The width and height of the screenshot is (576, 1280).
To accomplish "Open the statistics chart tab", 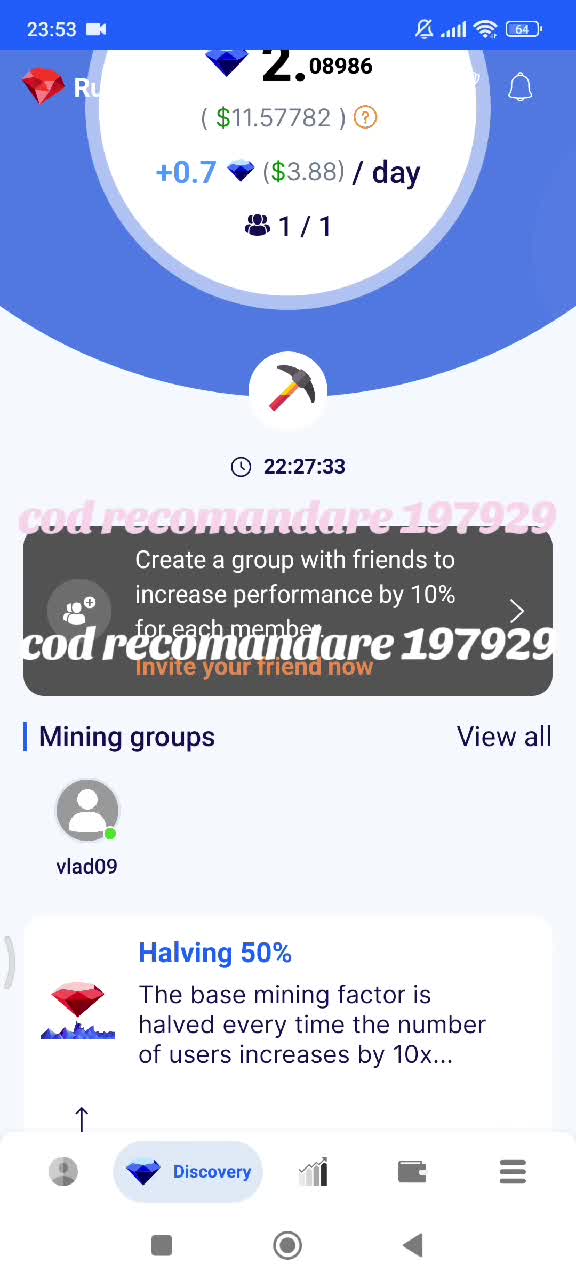I will click(313, 1171).
